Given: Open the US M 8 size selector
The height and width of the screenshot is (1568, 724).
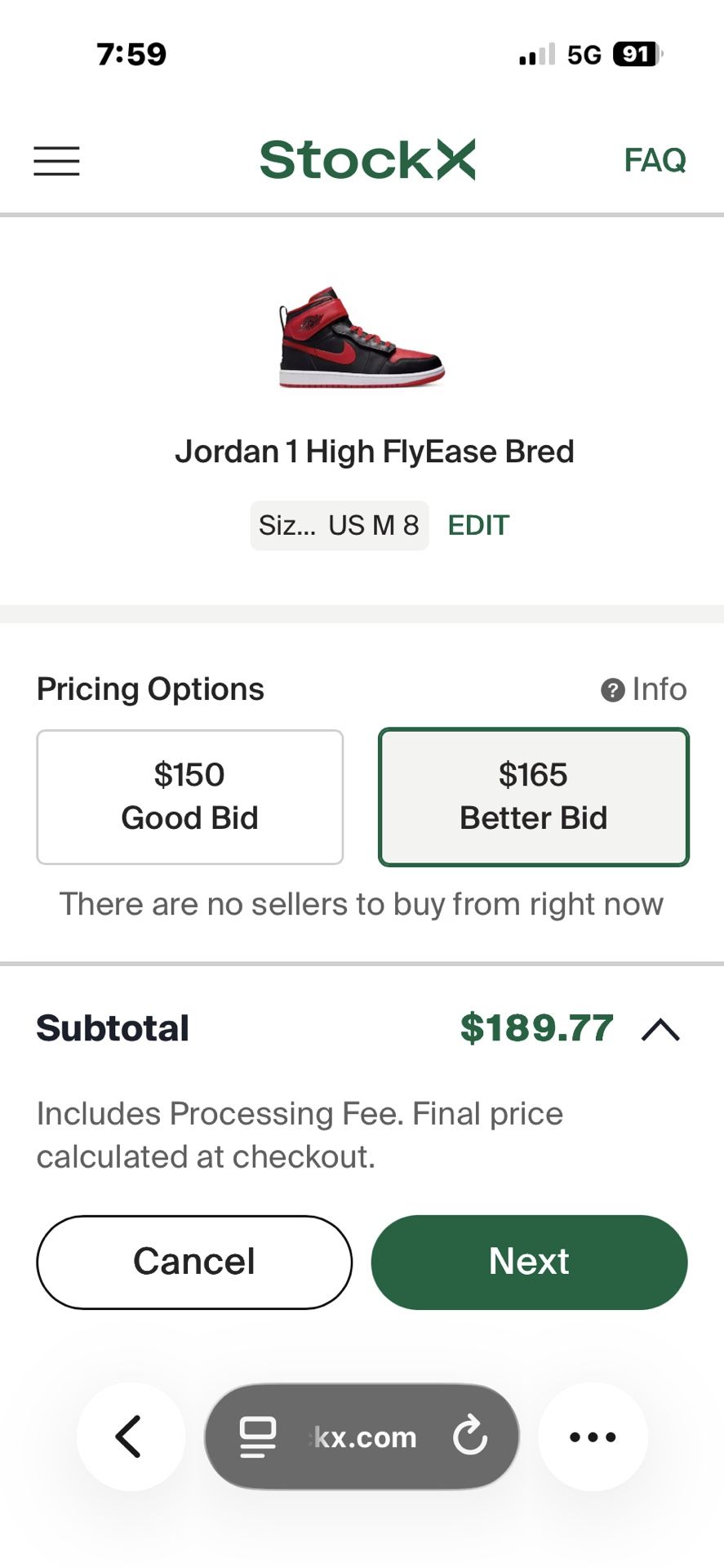Looking at the screenshot, I should click(x=339, y=525).
